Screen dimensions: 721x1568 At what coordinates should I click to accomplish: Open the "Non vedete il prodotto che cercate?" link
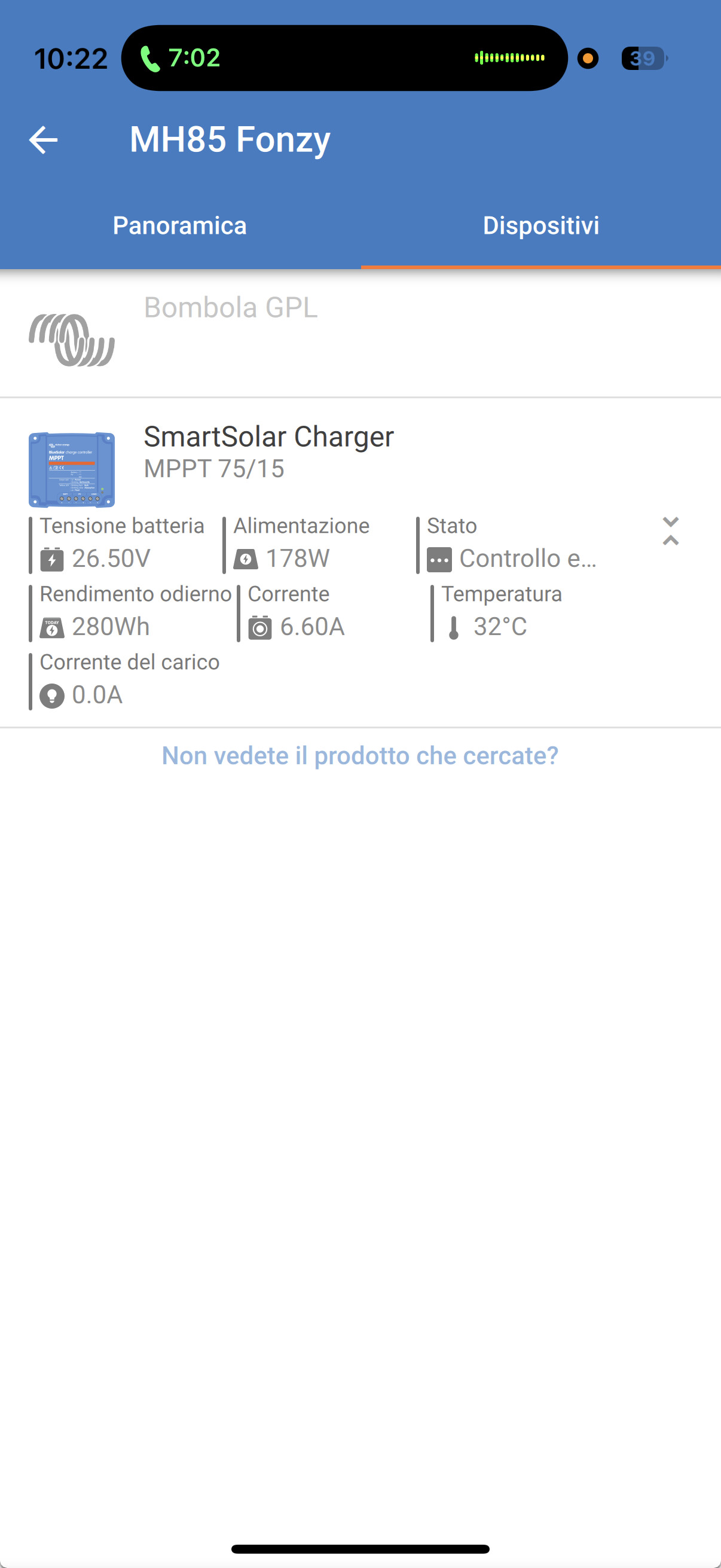[x=359, y=755]
